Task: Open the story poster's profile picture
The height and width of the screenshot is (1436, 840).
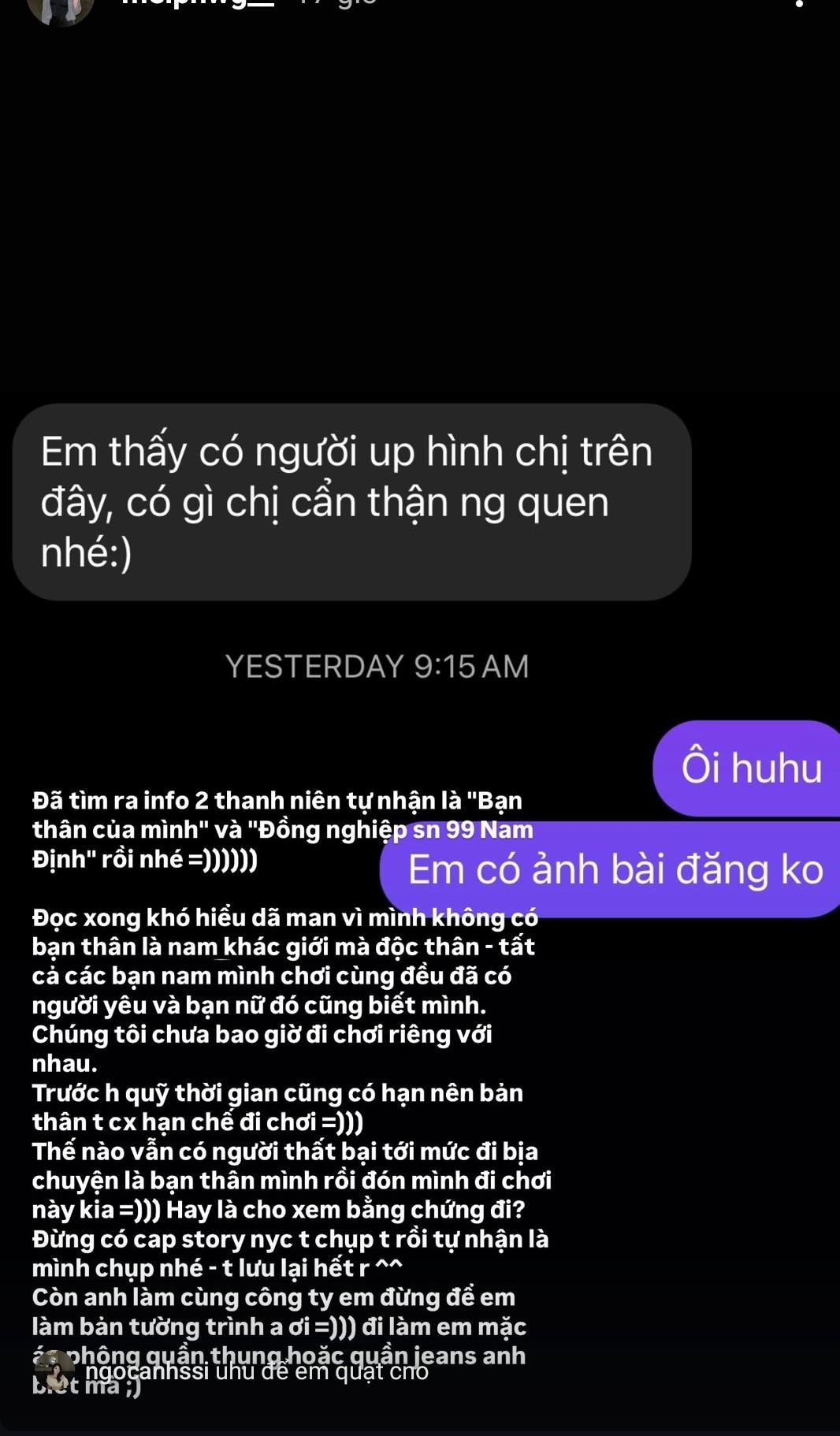Action: [x=60, y=8]
